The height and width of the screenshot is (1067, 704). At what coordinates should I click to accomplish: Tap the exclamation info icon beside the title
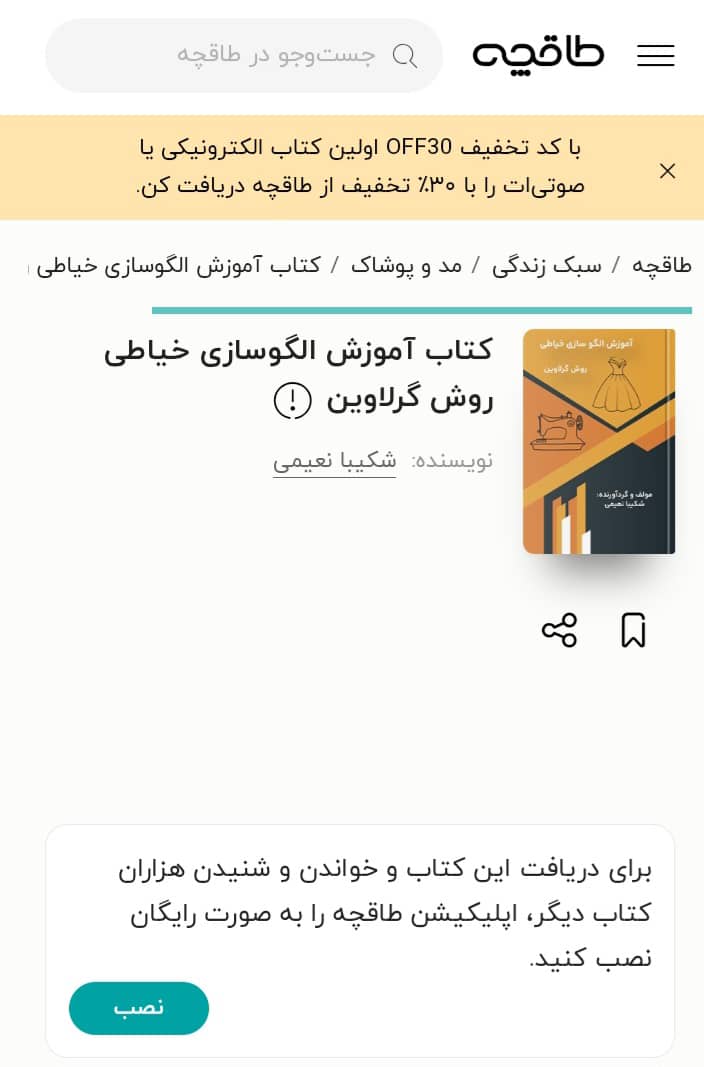click(292, 401)
